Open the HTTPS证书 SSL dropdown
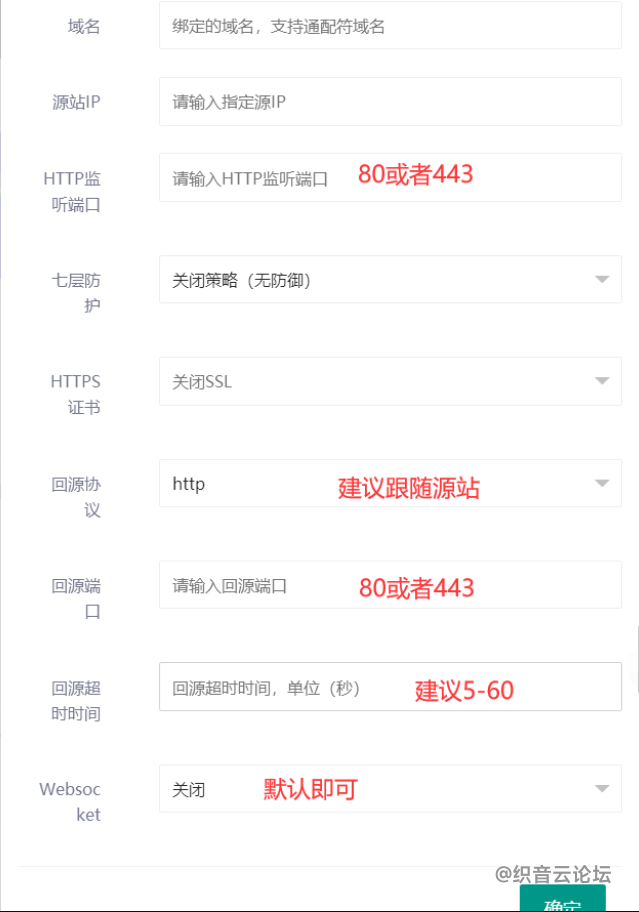 tap(390, 381)
